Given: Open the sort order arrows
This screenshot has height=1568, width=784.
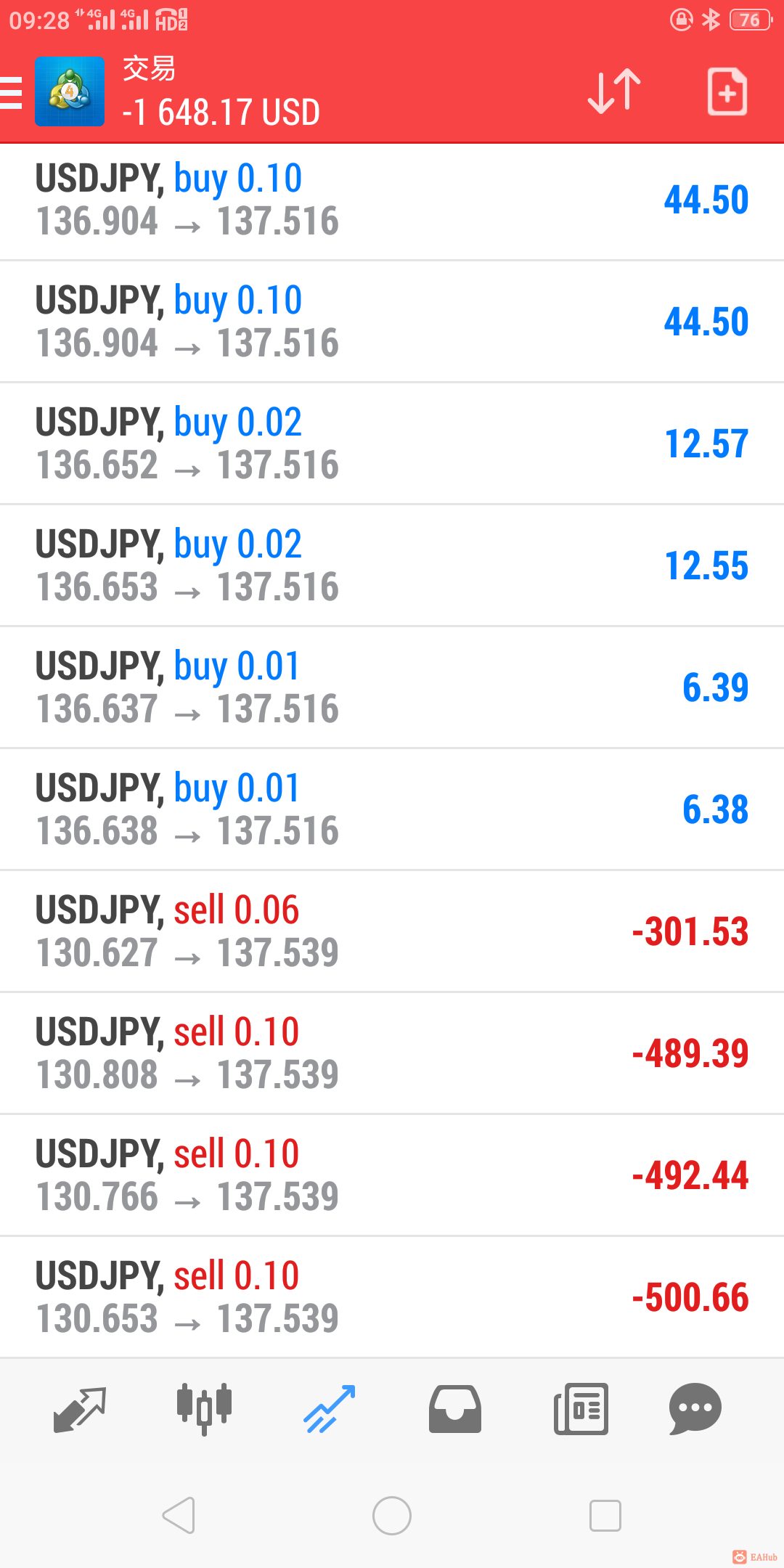Looking at the screenshot, I should [613, 92].
